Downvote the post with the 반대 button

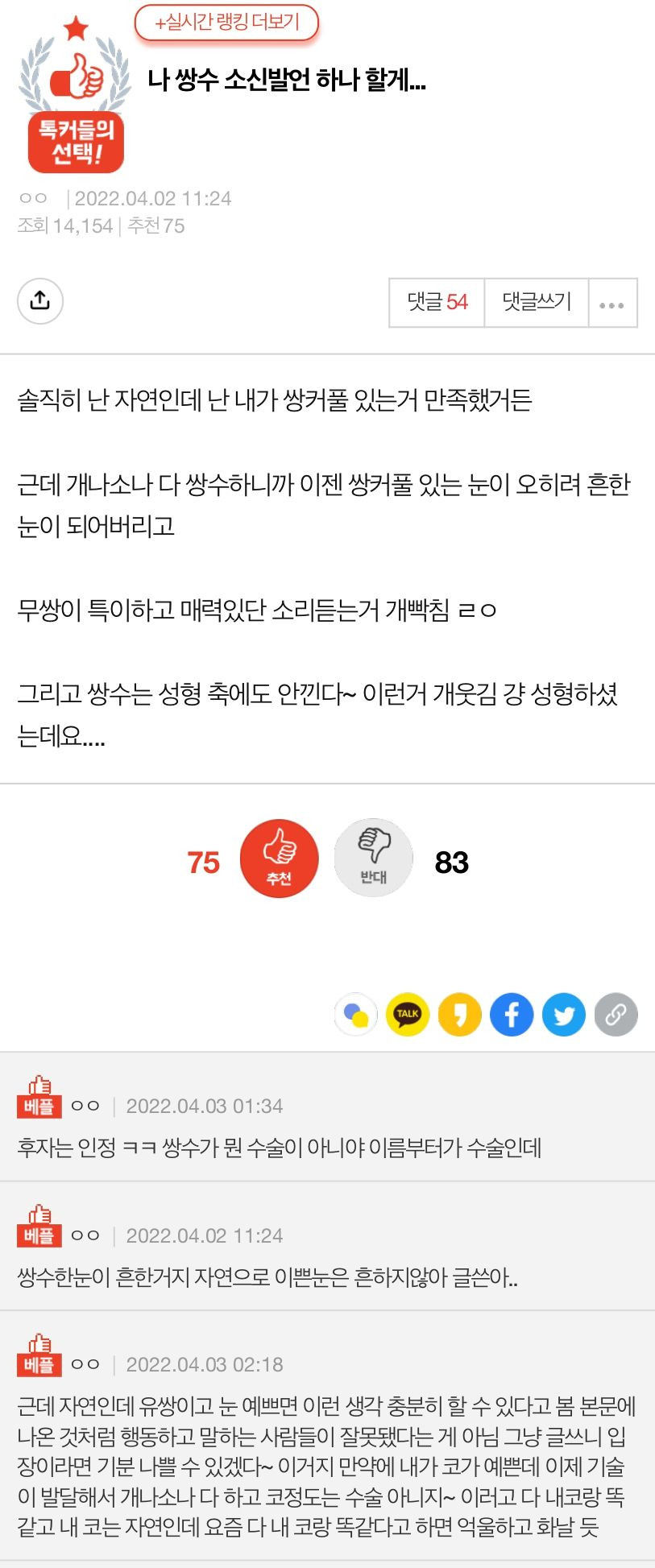373,858
